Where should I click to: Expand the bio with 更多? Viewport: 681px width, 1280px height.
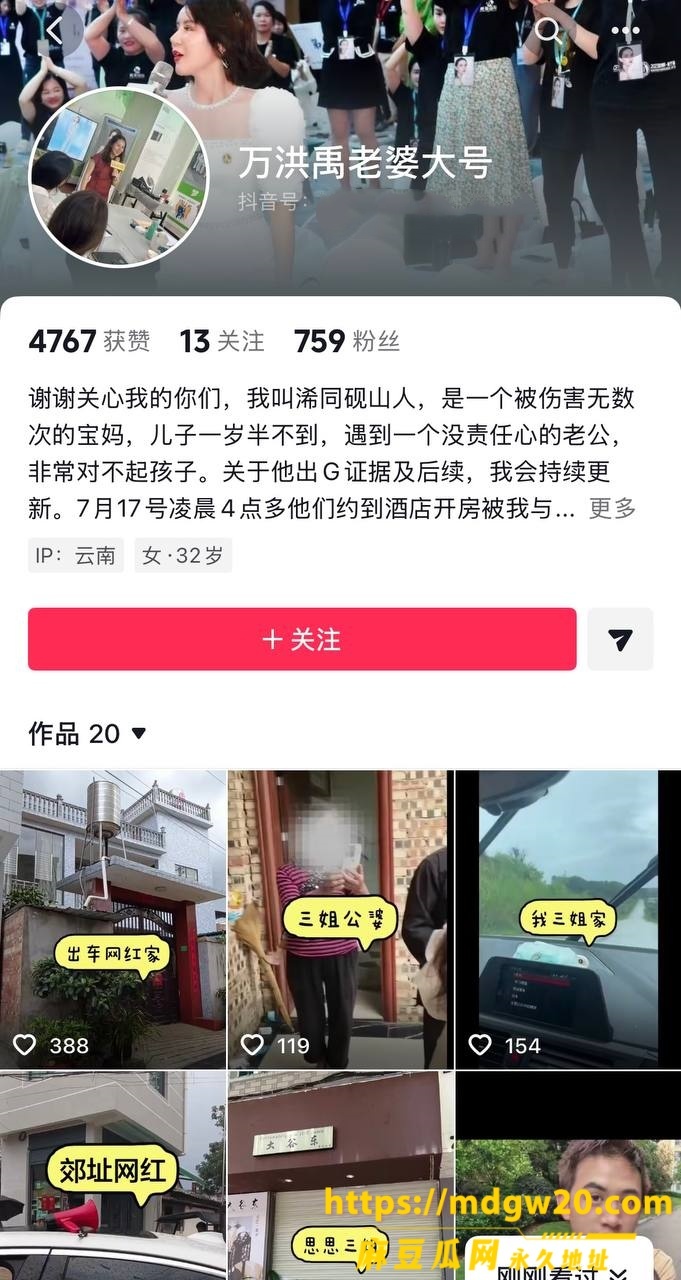[x=612, y=508]
